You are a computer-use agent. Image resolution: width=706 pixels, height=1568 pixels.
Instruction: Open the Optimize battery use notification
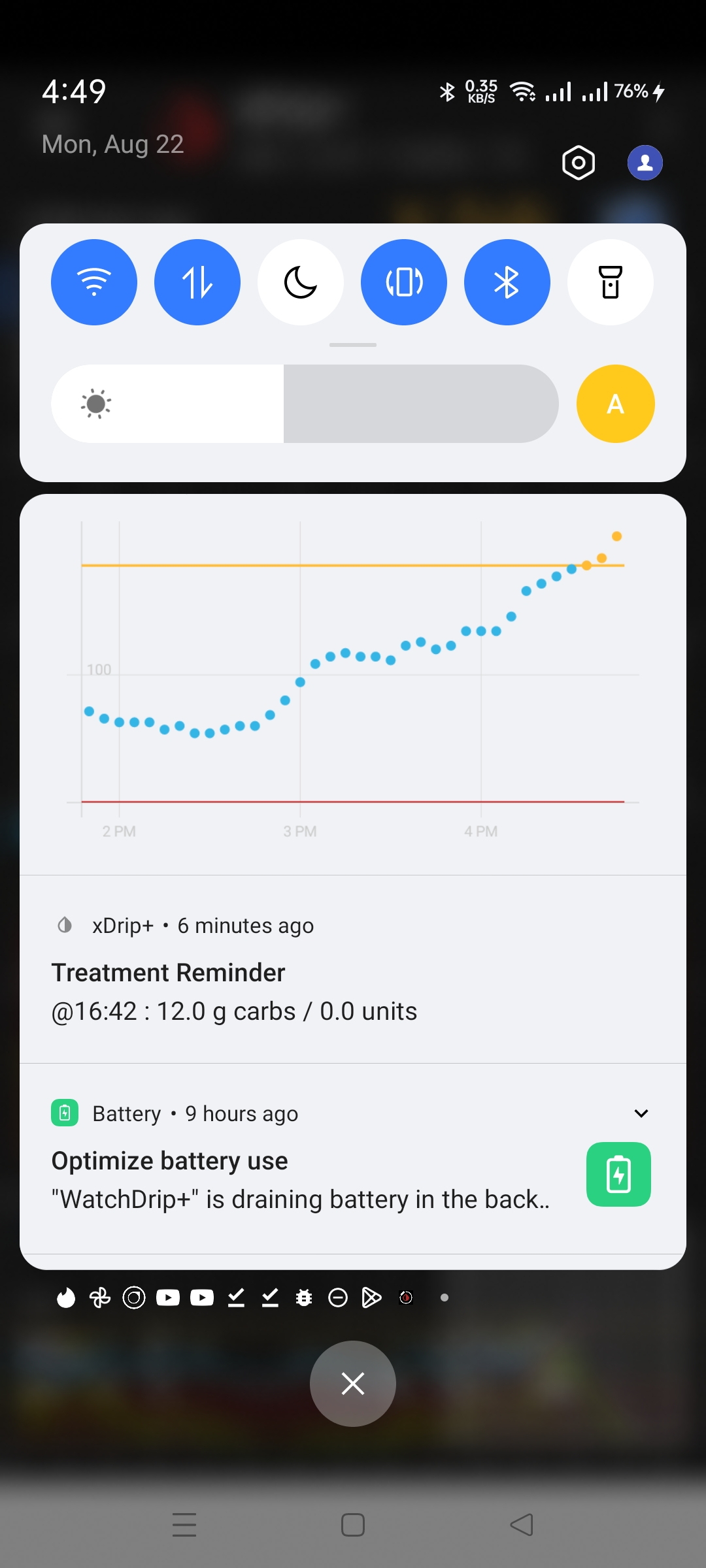[353, 1159]
